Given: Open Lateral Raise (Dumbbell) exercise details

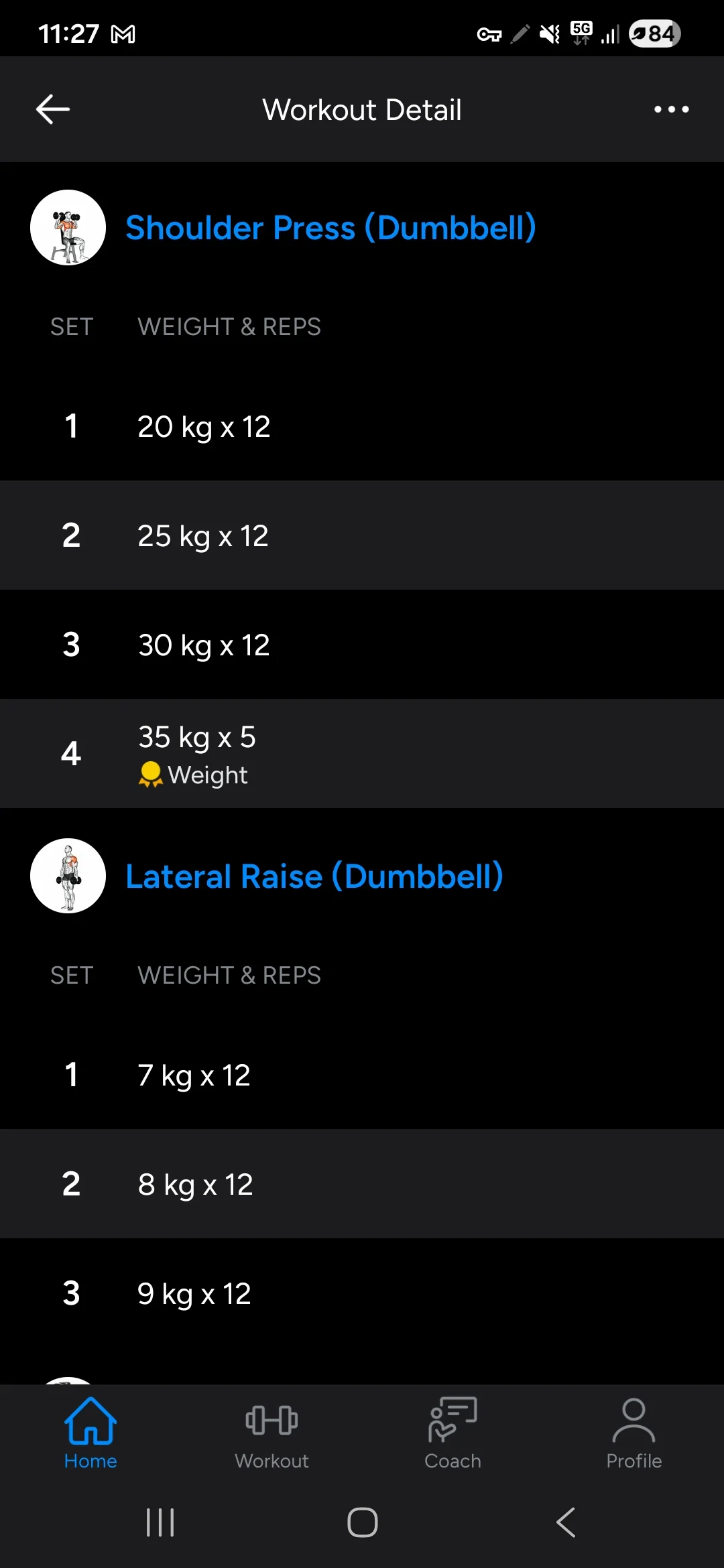Looking at the screenshot, I should coord(314,876).
